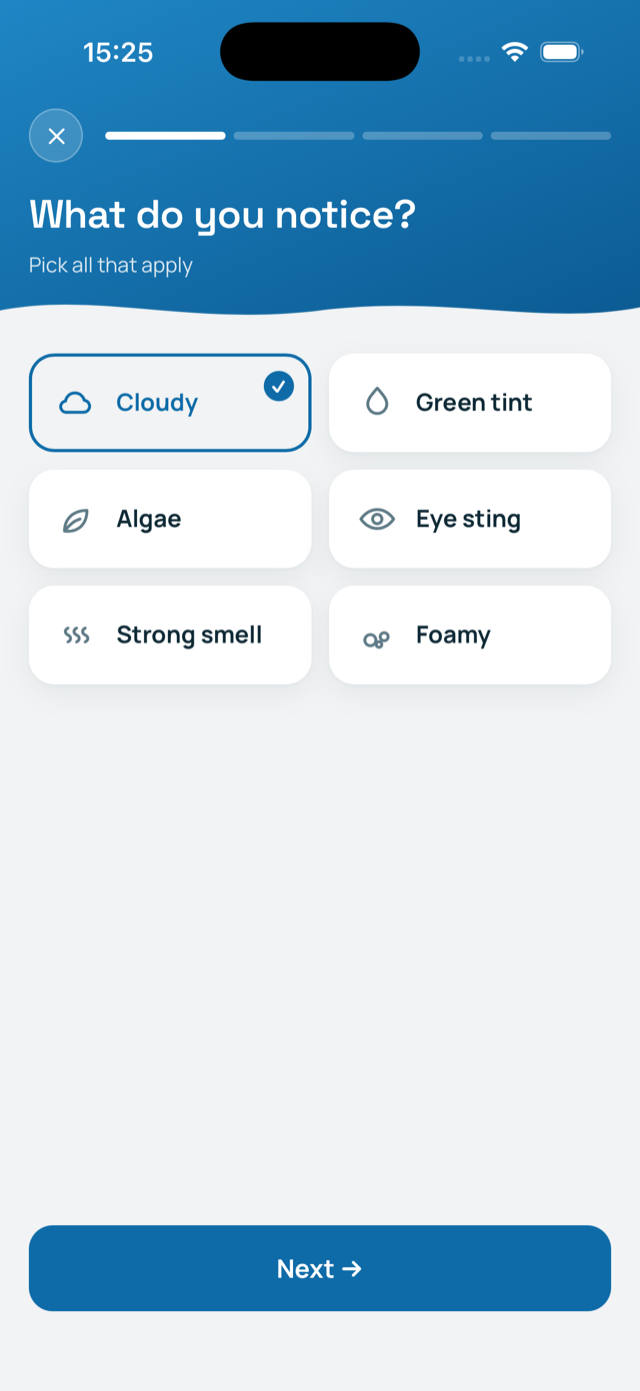Mark Strong smell as noticed
The image size is (640, 1391).
pyautogui.click(x=170, y=635)
